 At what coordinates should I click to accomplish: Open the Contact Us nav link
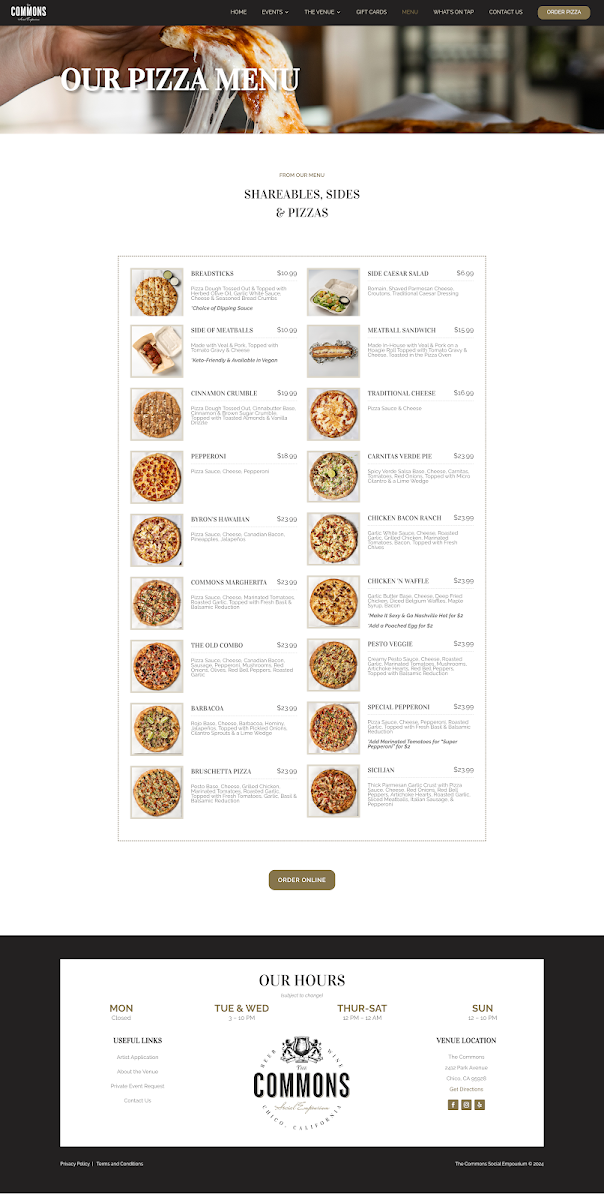pos(505,12)
